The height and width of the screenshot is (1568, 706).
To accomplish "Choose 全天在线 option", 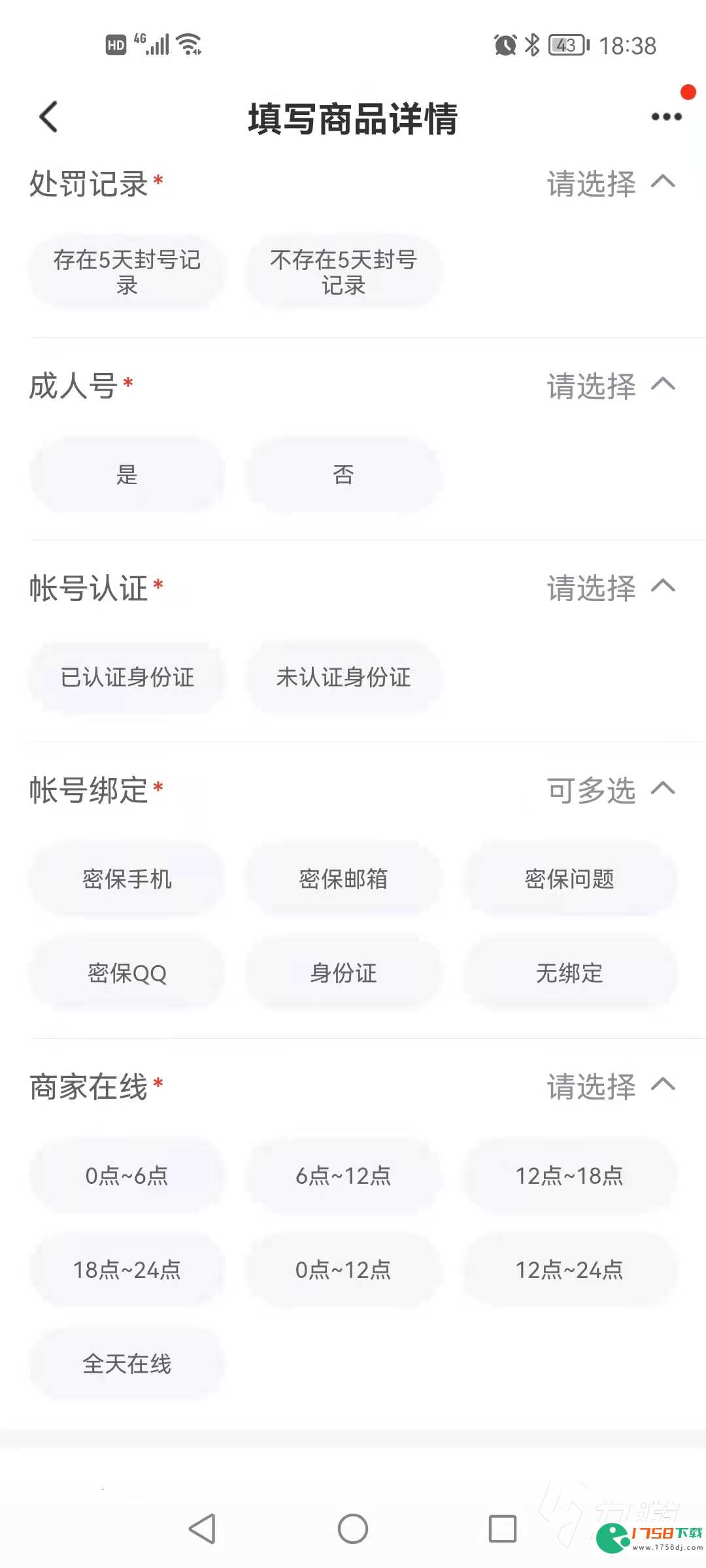I will tap(127, 1364).
